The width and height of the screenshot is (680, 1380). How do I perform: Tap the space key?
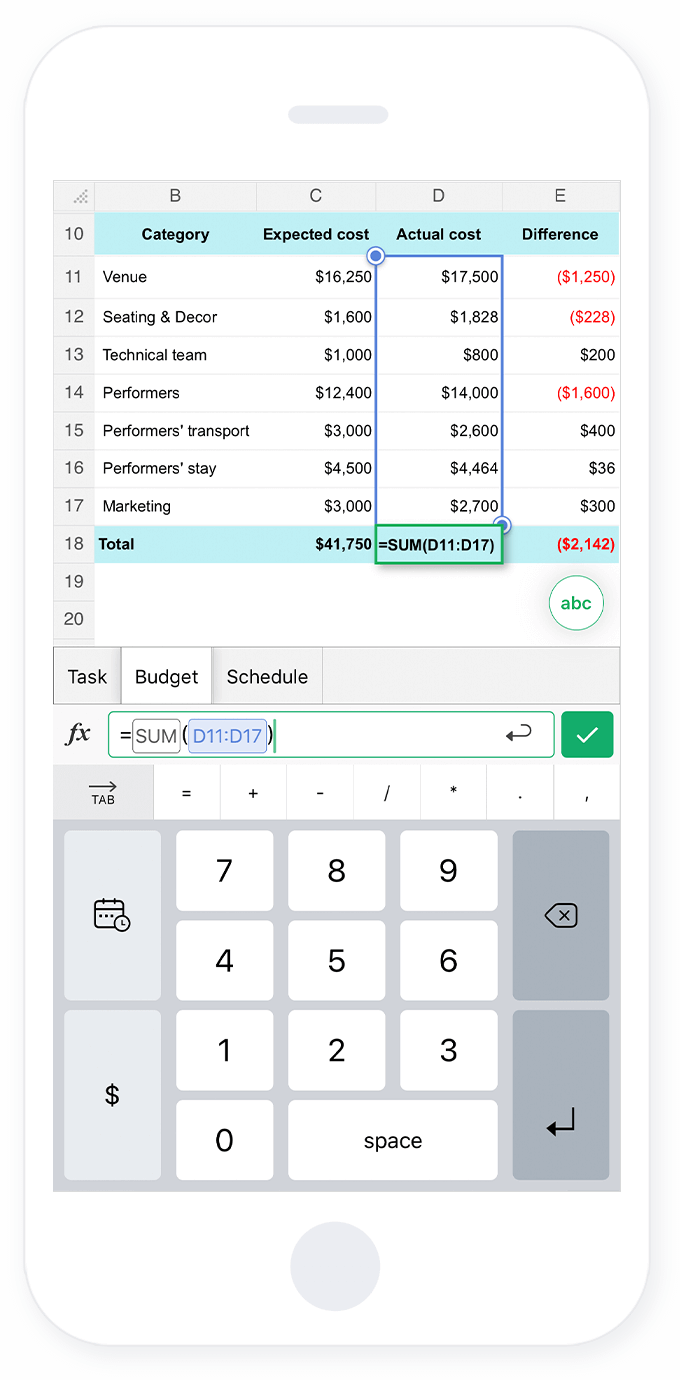[392, 1141]
